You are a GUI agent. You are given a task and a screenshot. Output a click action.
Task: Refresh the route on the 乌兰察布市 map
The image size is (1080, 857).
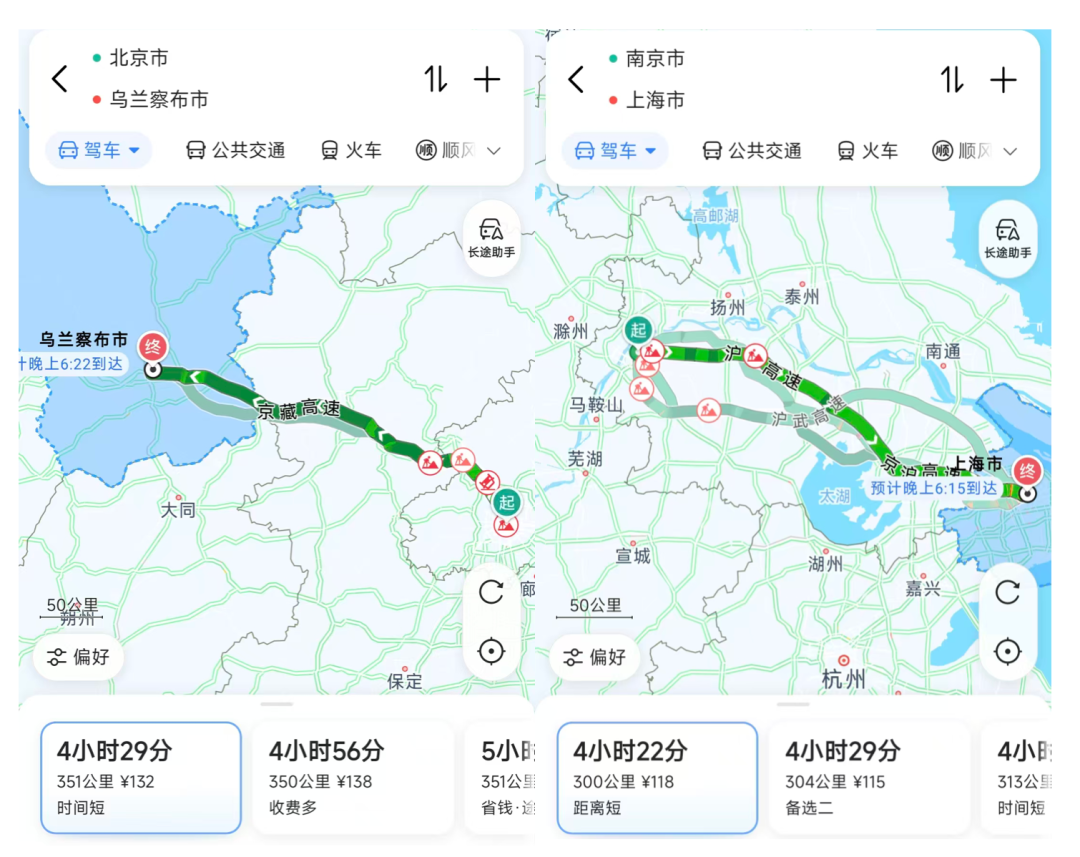491,592
